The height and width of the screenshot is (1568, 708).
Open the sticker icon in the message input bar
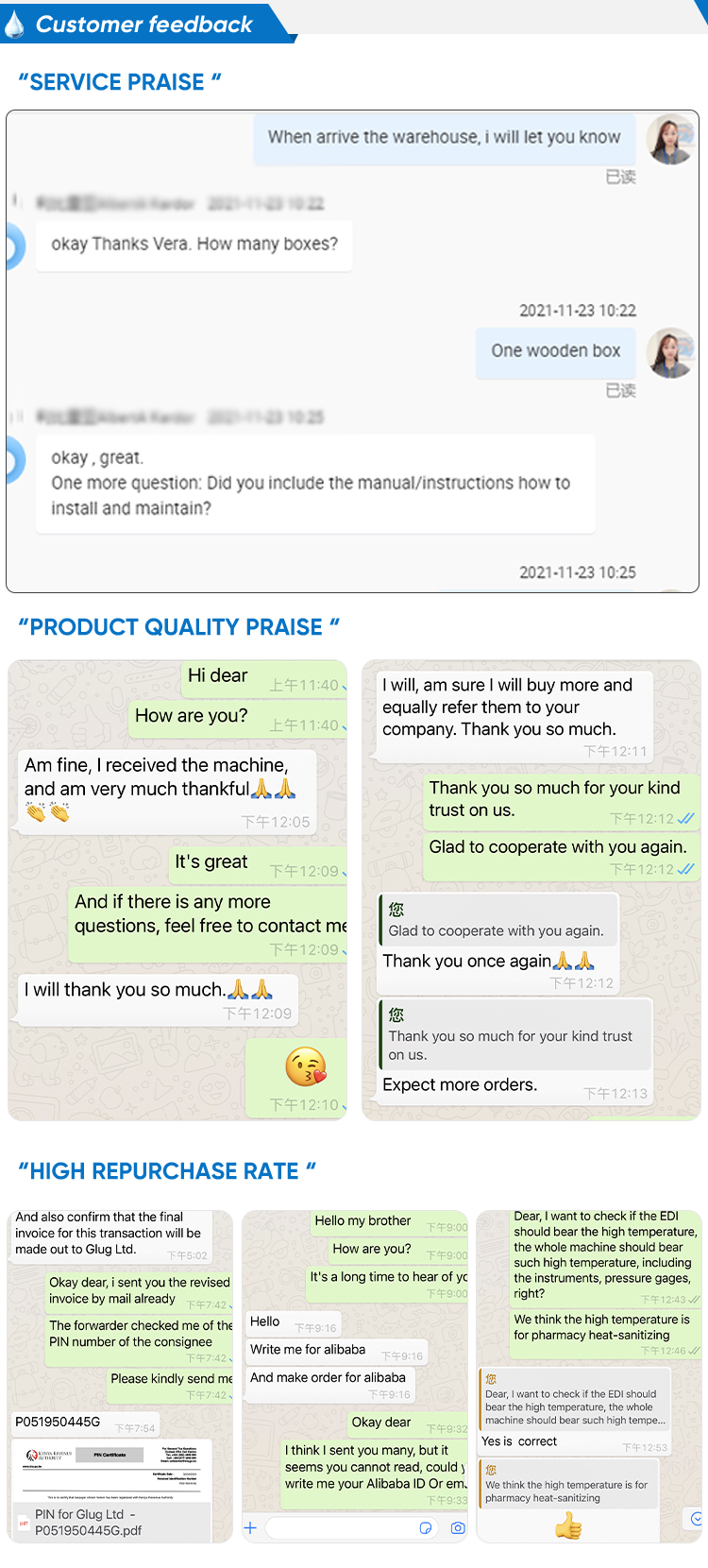(x=427, y=1526)
